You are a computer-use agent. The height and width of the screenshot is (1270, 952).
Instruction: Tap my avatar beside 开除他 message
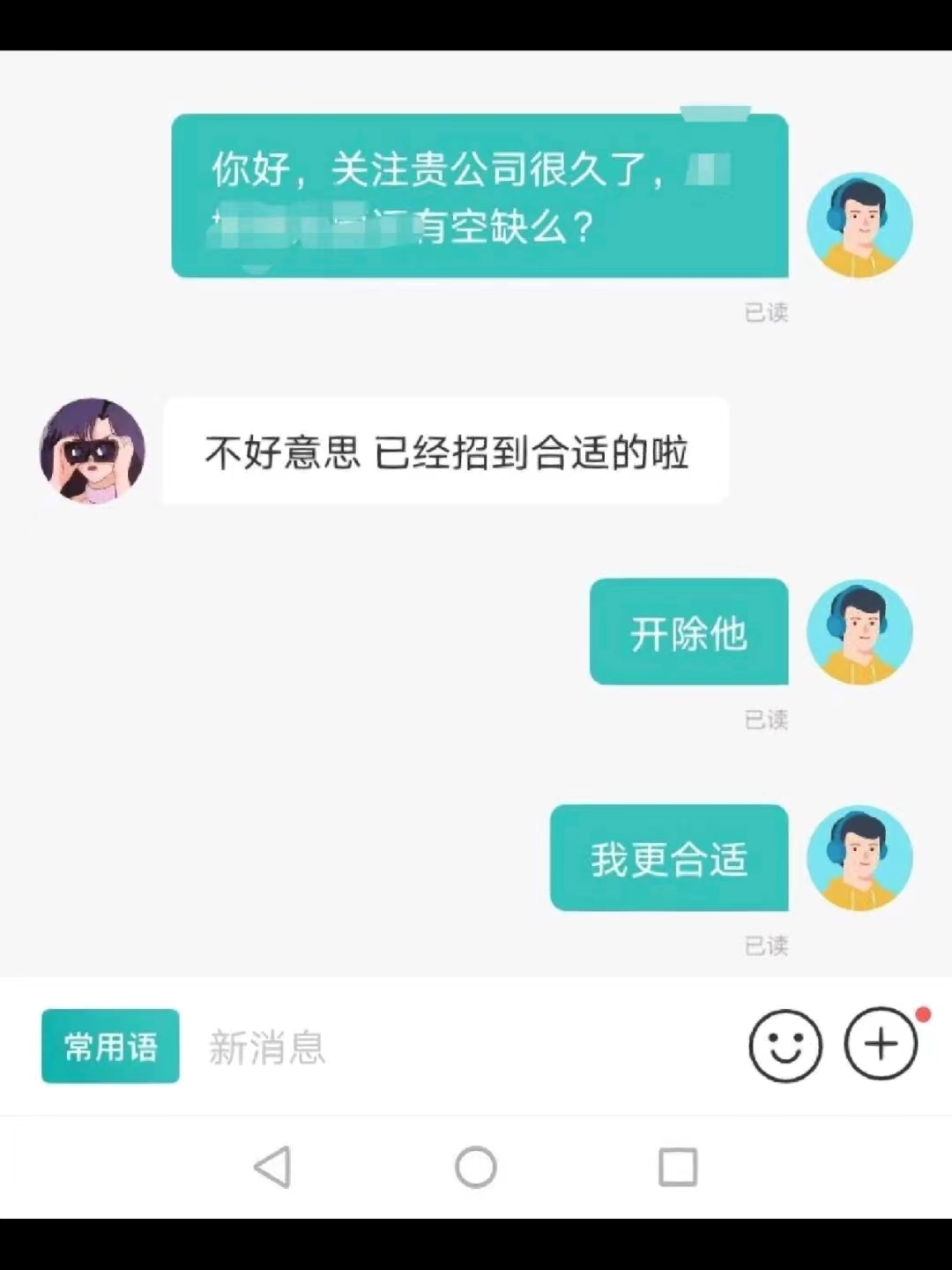click(859, 631)
